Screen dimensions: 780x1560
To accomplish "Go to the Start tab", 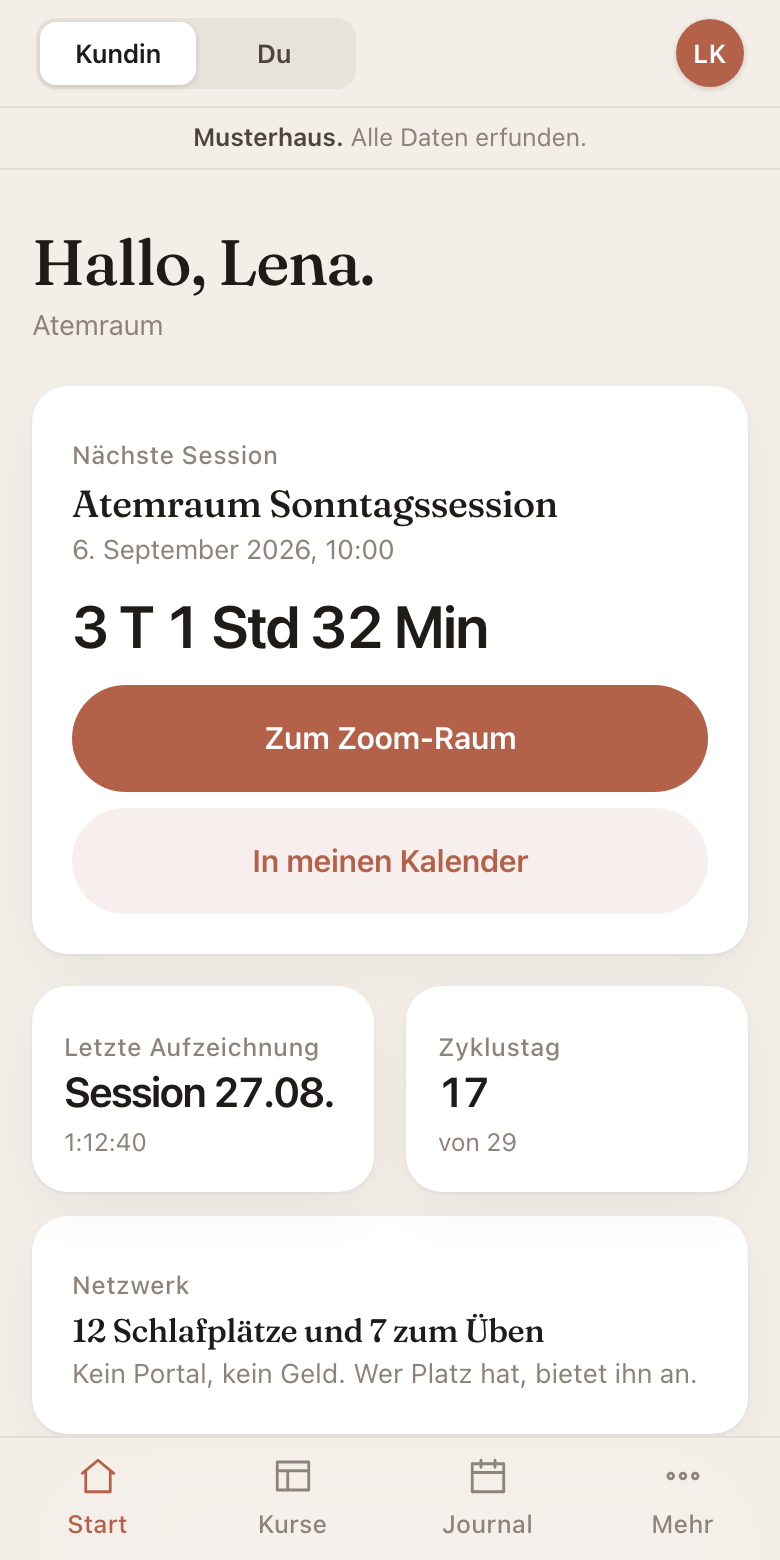I will (97, 1497).
